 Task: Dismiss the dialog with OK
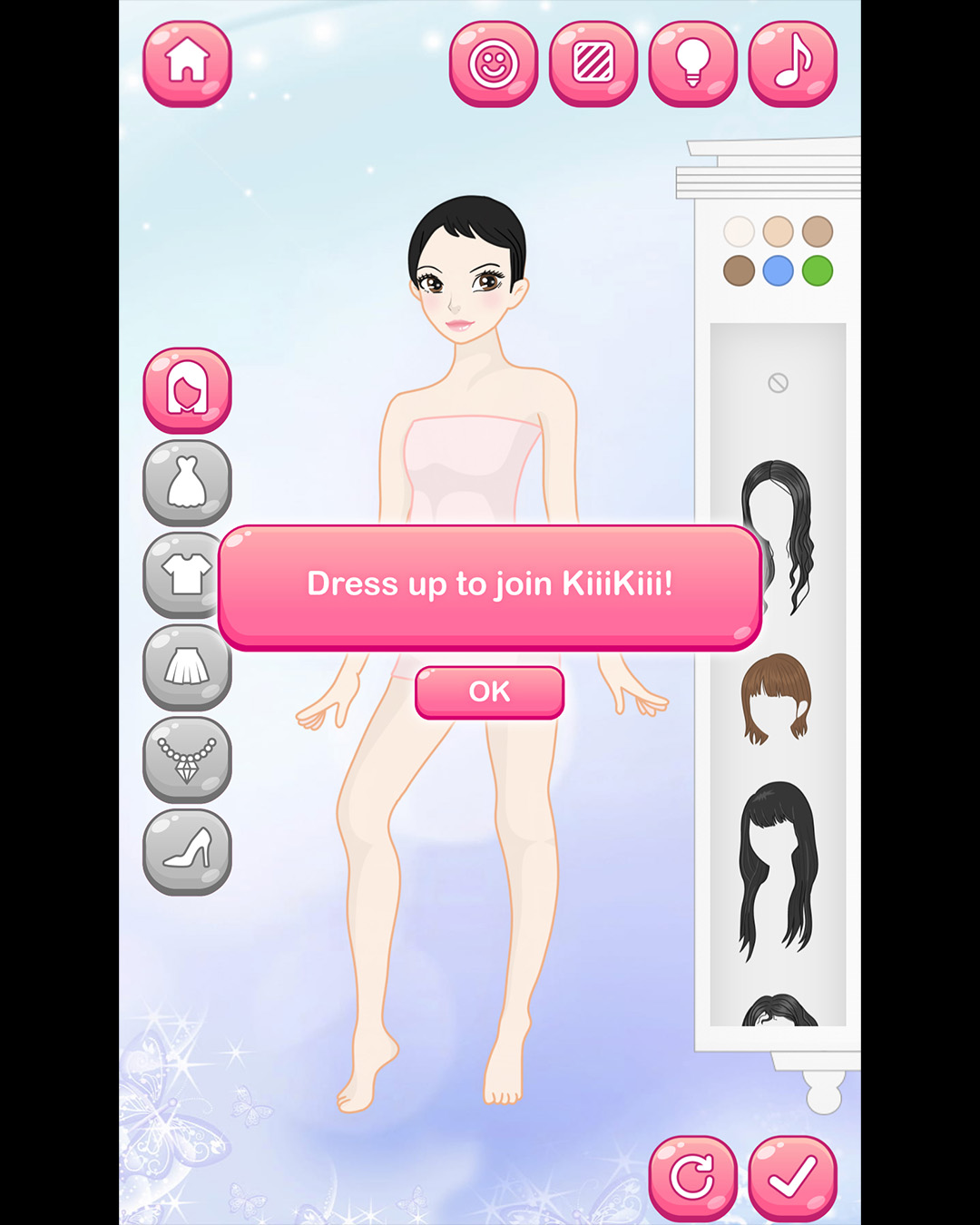point(489,692)
